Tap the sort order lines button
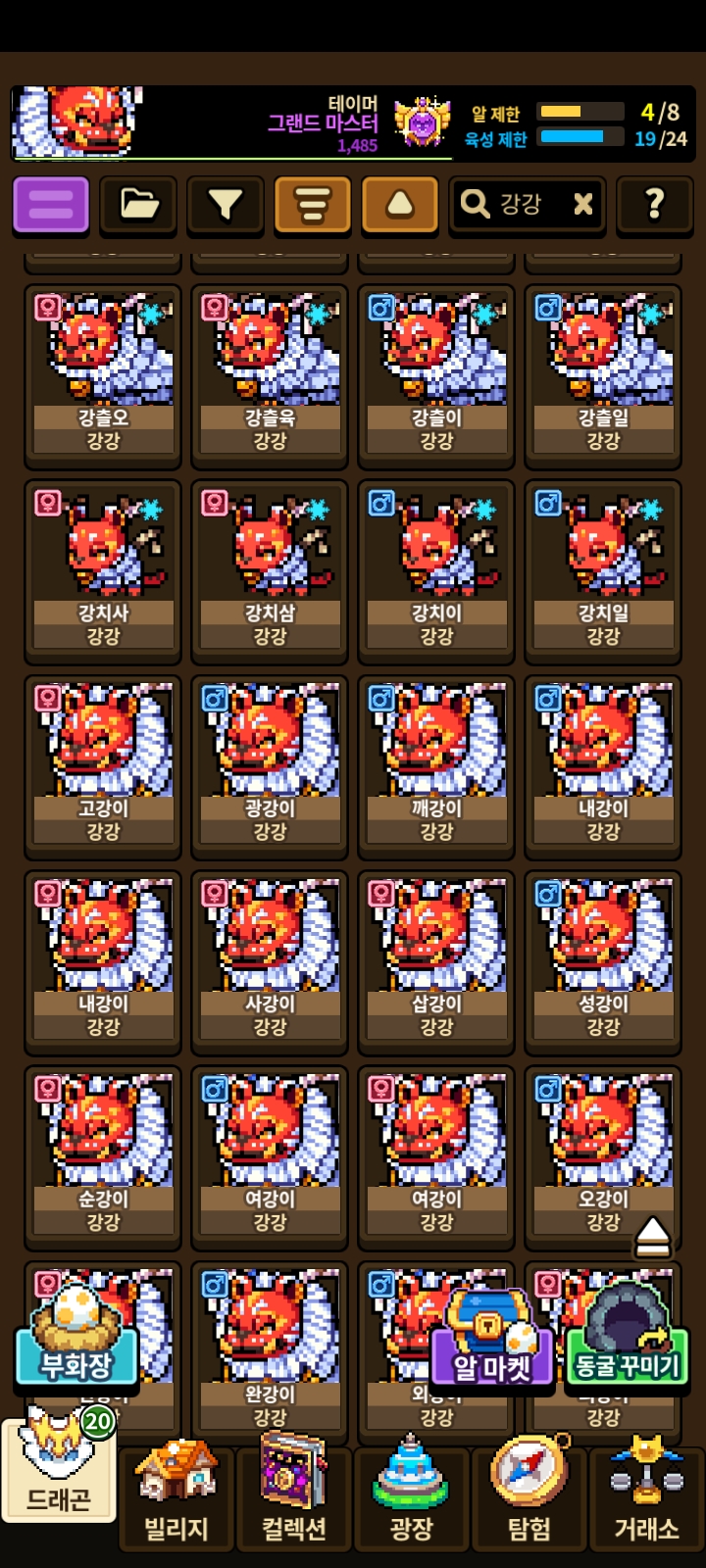The width and height of the screenshot is (706, 1568). [x=313, y=205]
